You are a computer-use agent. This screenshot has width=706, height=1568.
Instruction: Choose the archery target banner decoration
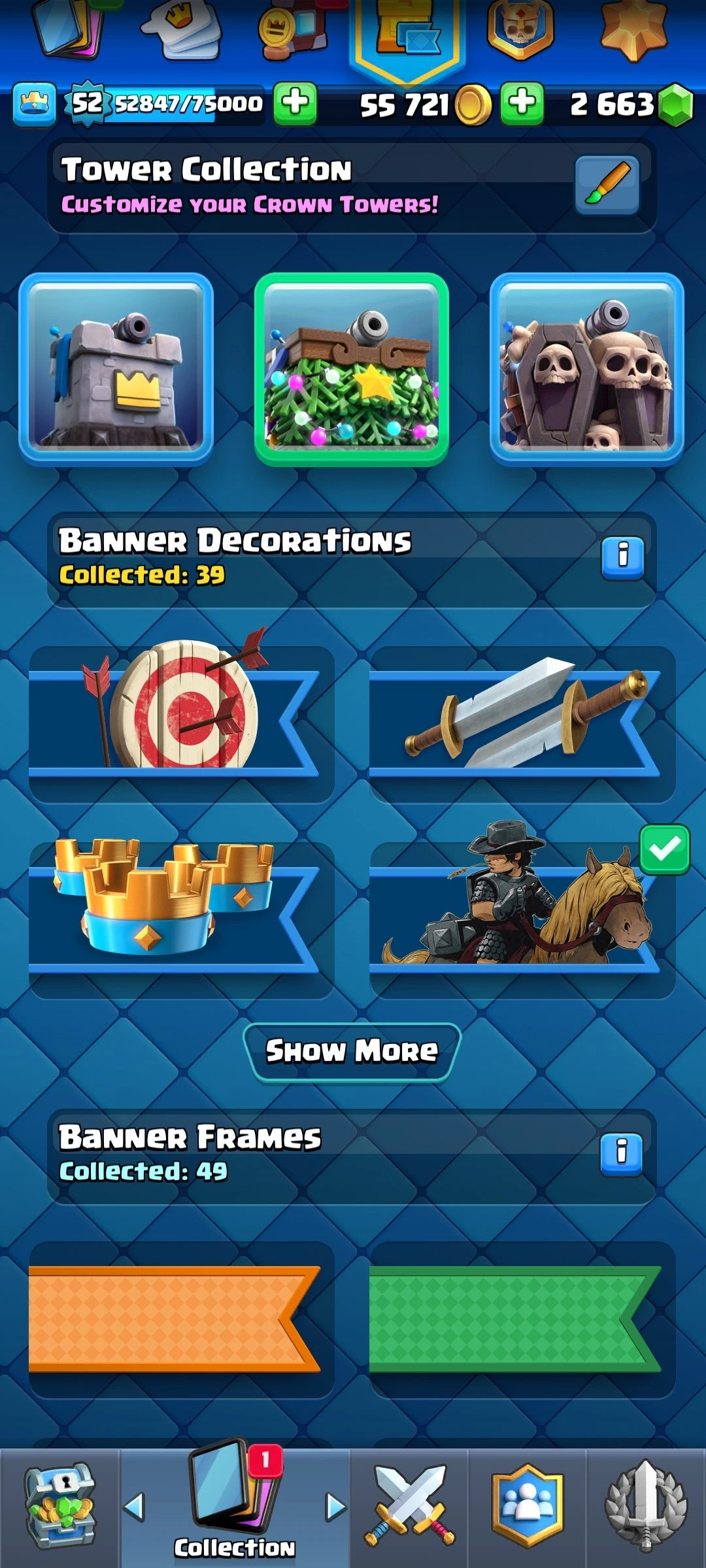coord(181,723)
